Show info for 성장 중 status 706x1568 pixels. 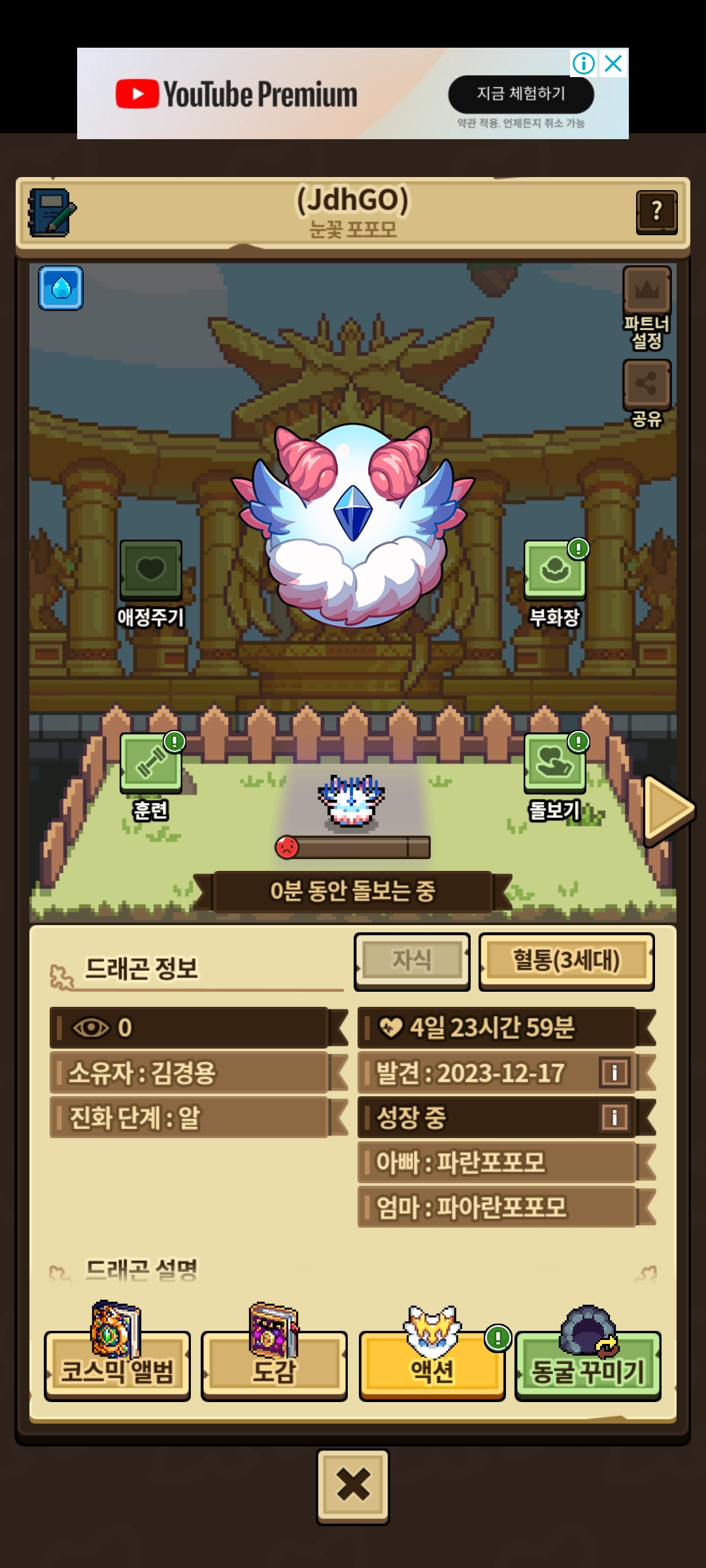coord(614,1117)
